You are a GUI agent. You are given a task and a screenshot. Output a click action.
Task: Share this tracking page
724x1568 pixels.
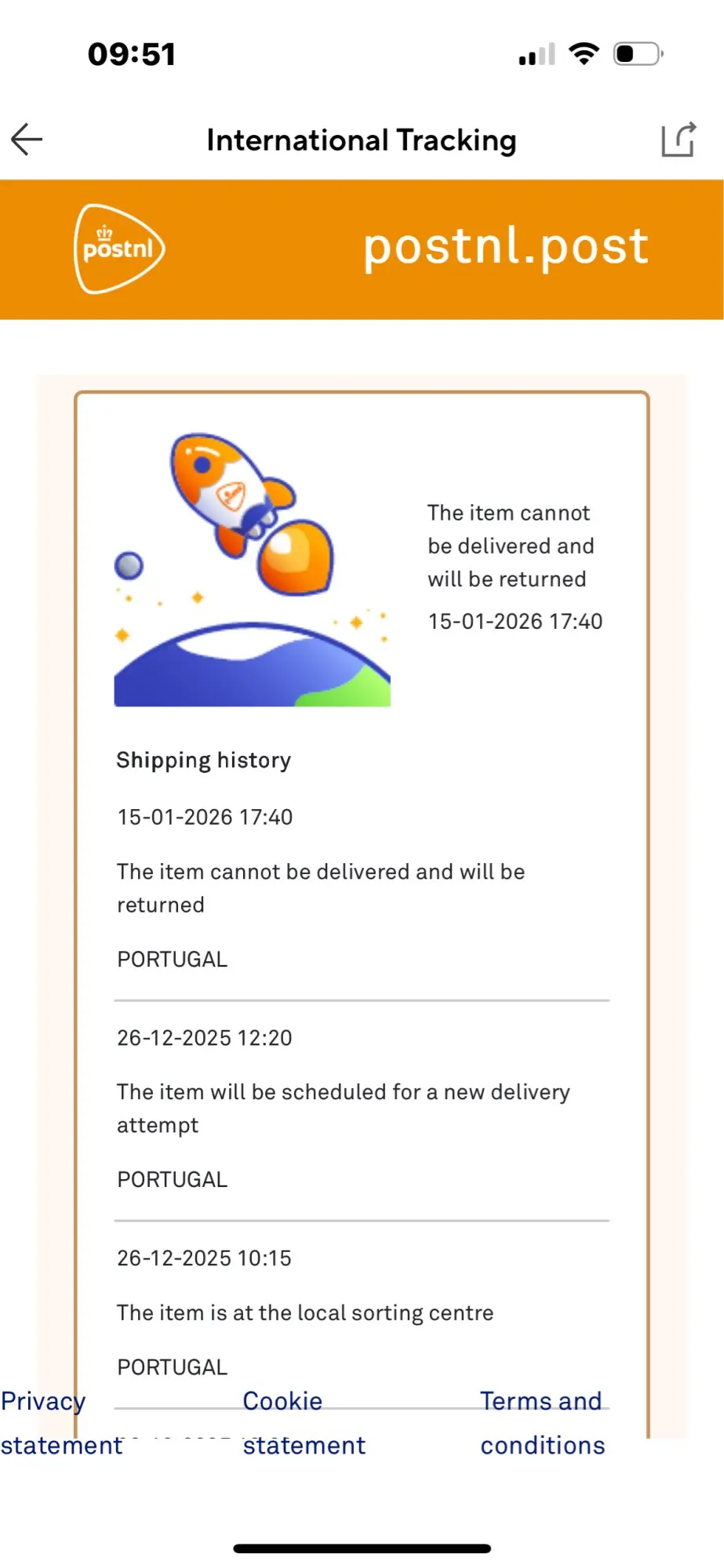(679, 140)
